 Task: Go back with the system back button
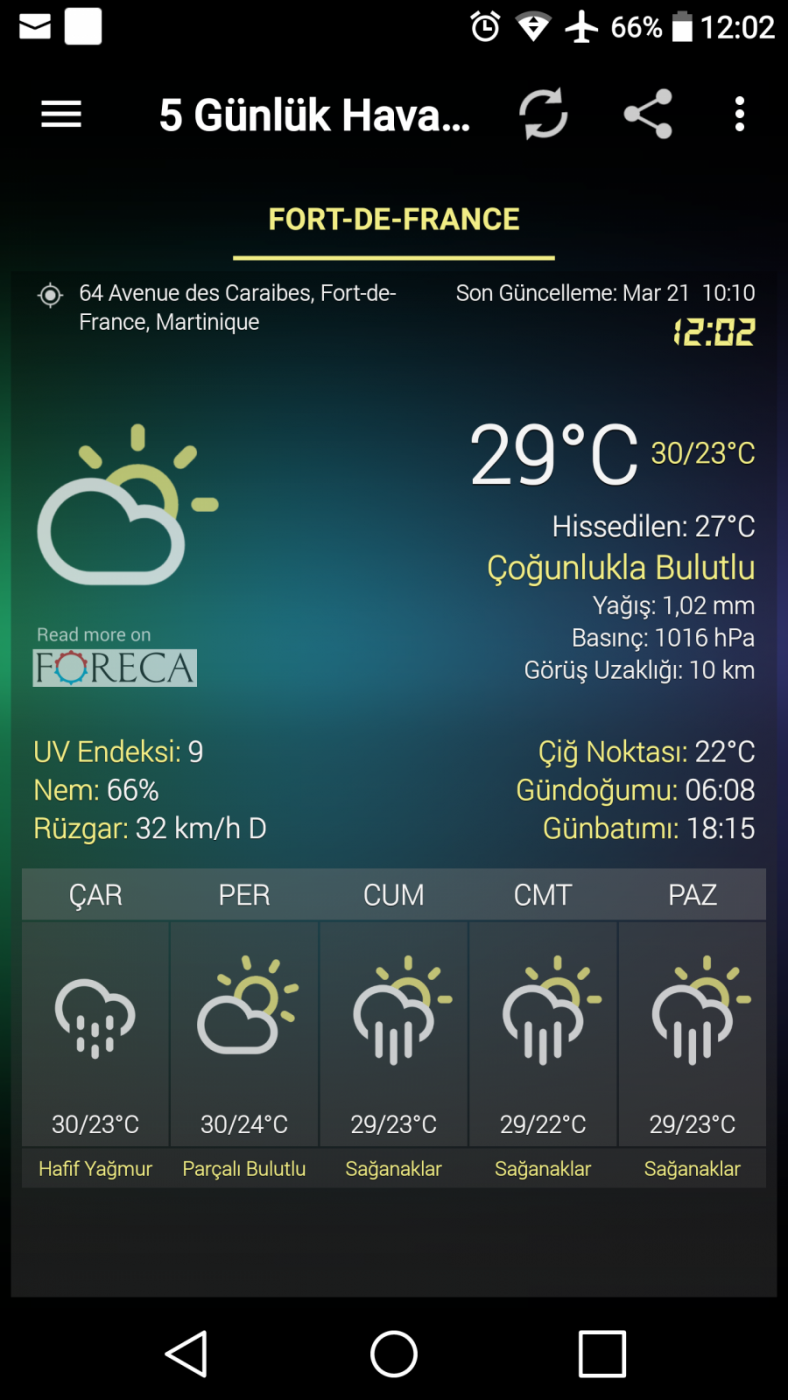[x=186, y=1354]
